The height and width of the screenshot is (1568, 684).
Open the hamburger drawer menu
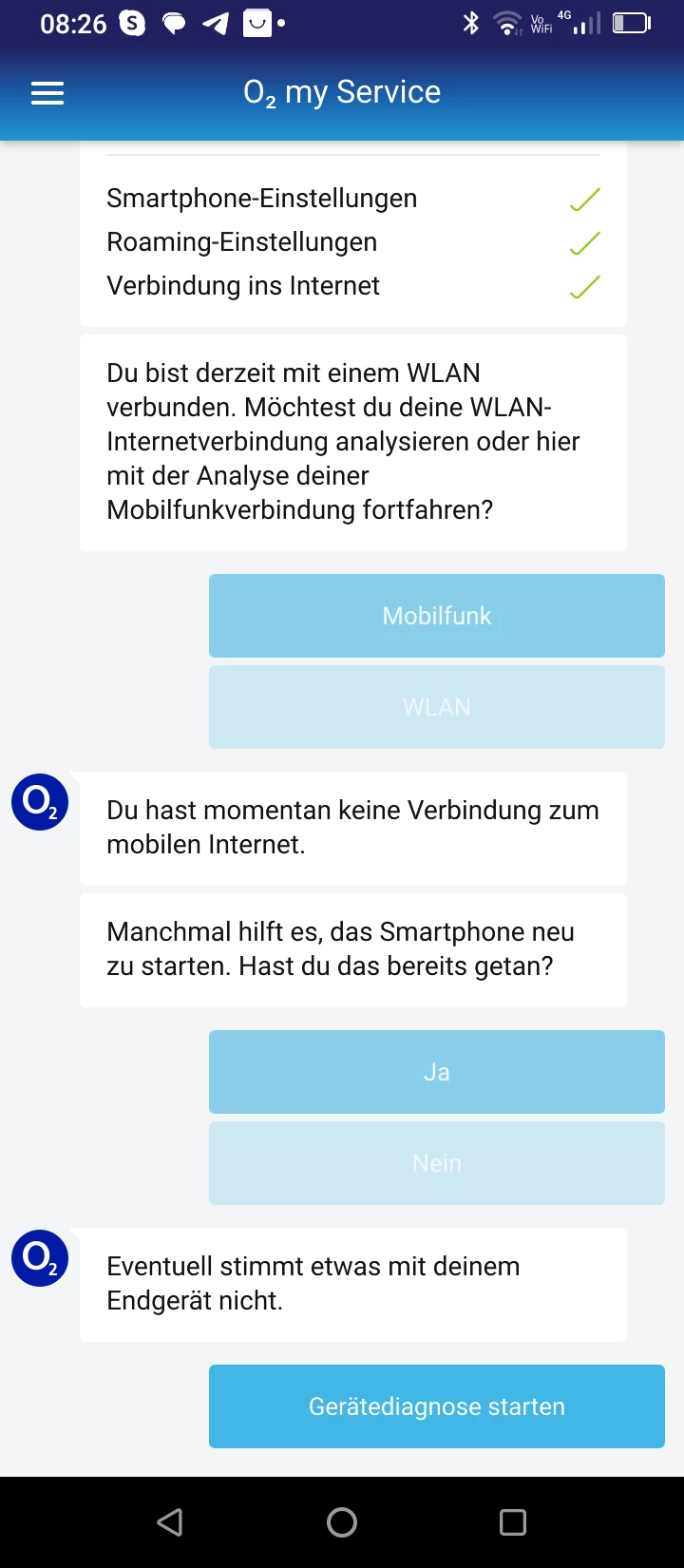click(x=47, y=93)
